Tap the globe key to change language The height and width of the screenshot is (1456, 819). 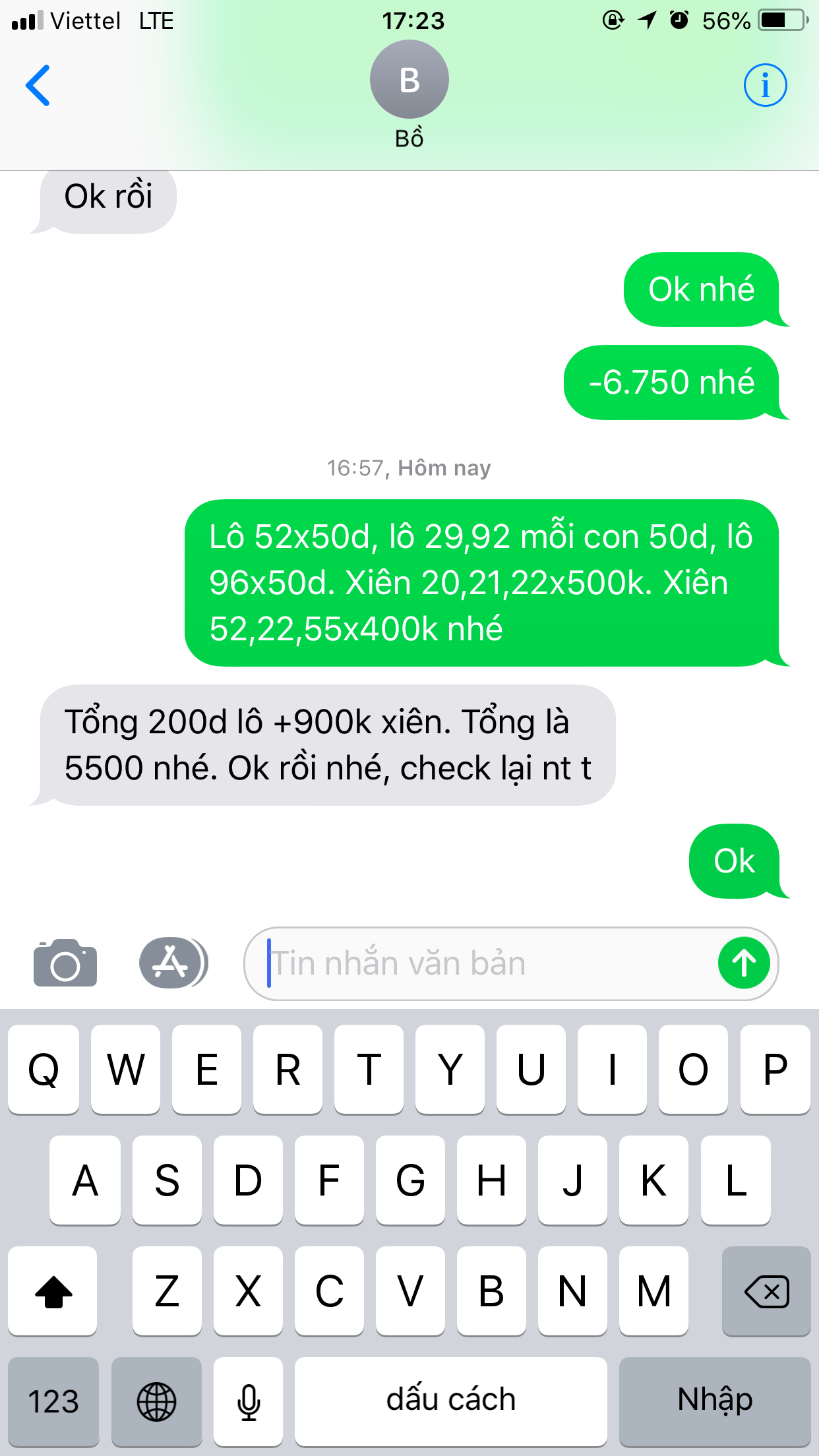[156, 1401]
